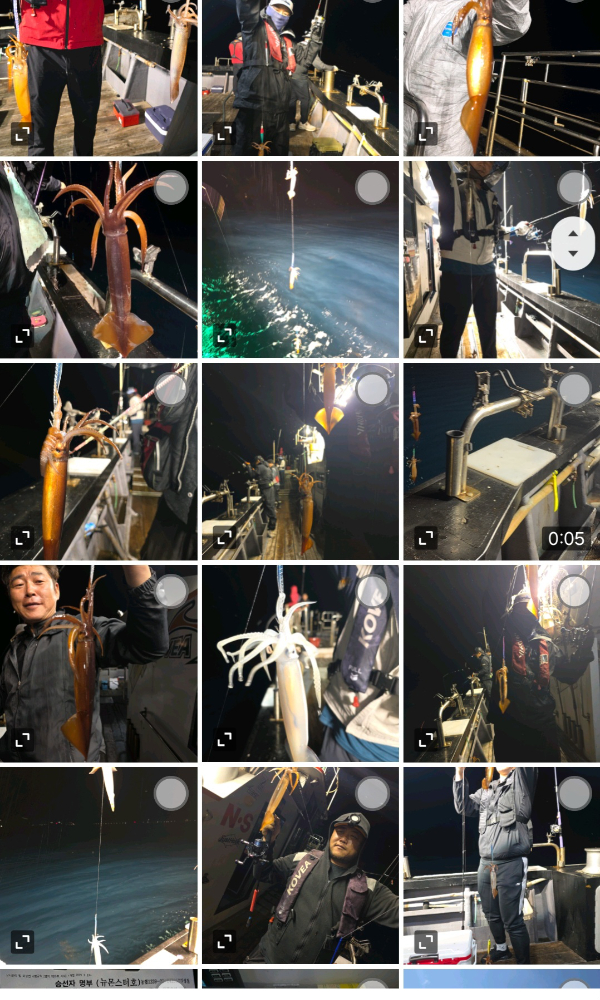Select the squid jig photo over green-lit water
Viewport: 600px width, 1000px height.
[372, 187]
